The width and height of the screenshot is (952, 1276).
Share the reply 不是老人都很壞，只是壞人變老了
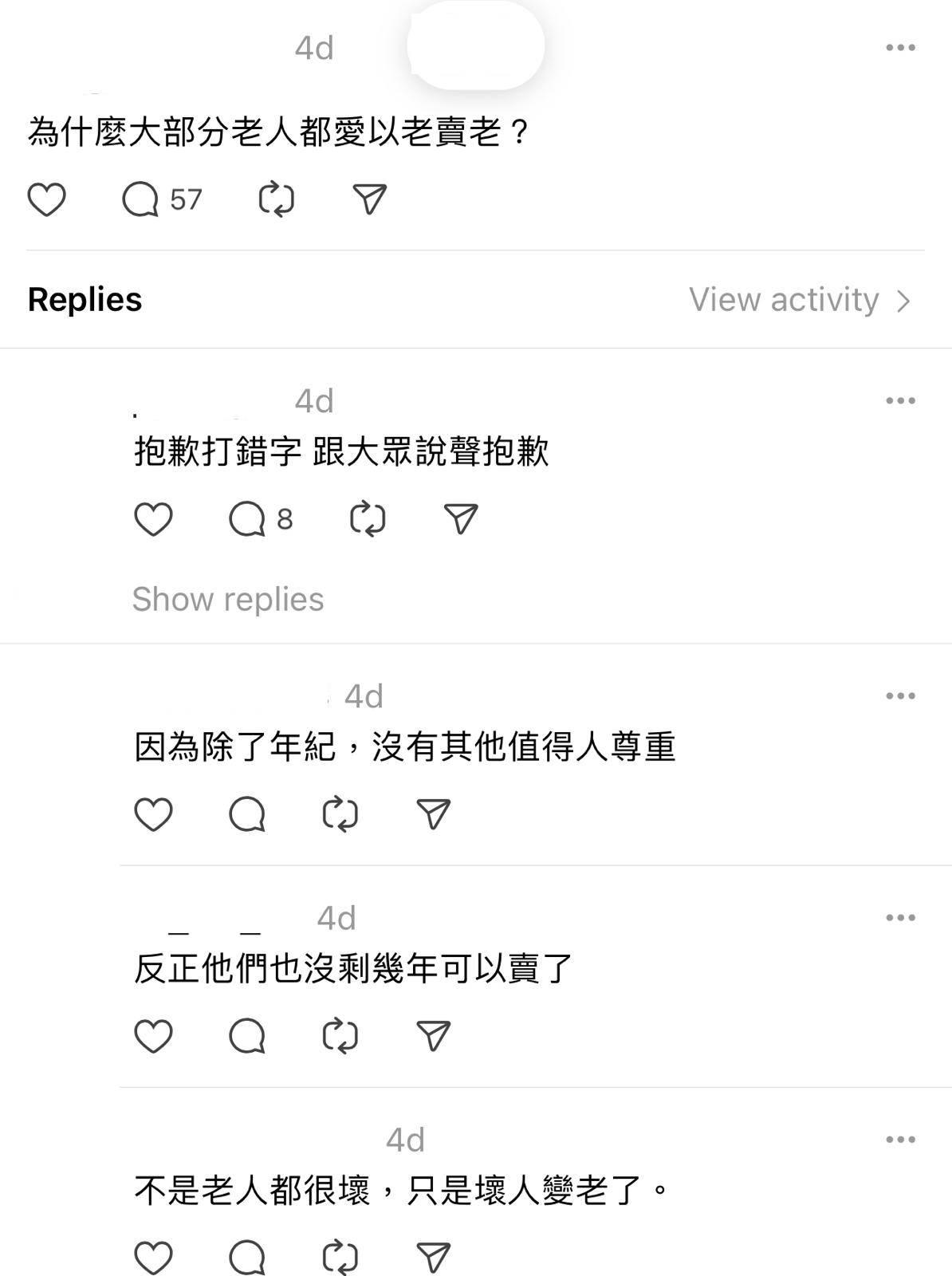coord(434,1258)
